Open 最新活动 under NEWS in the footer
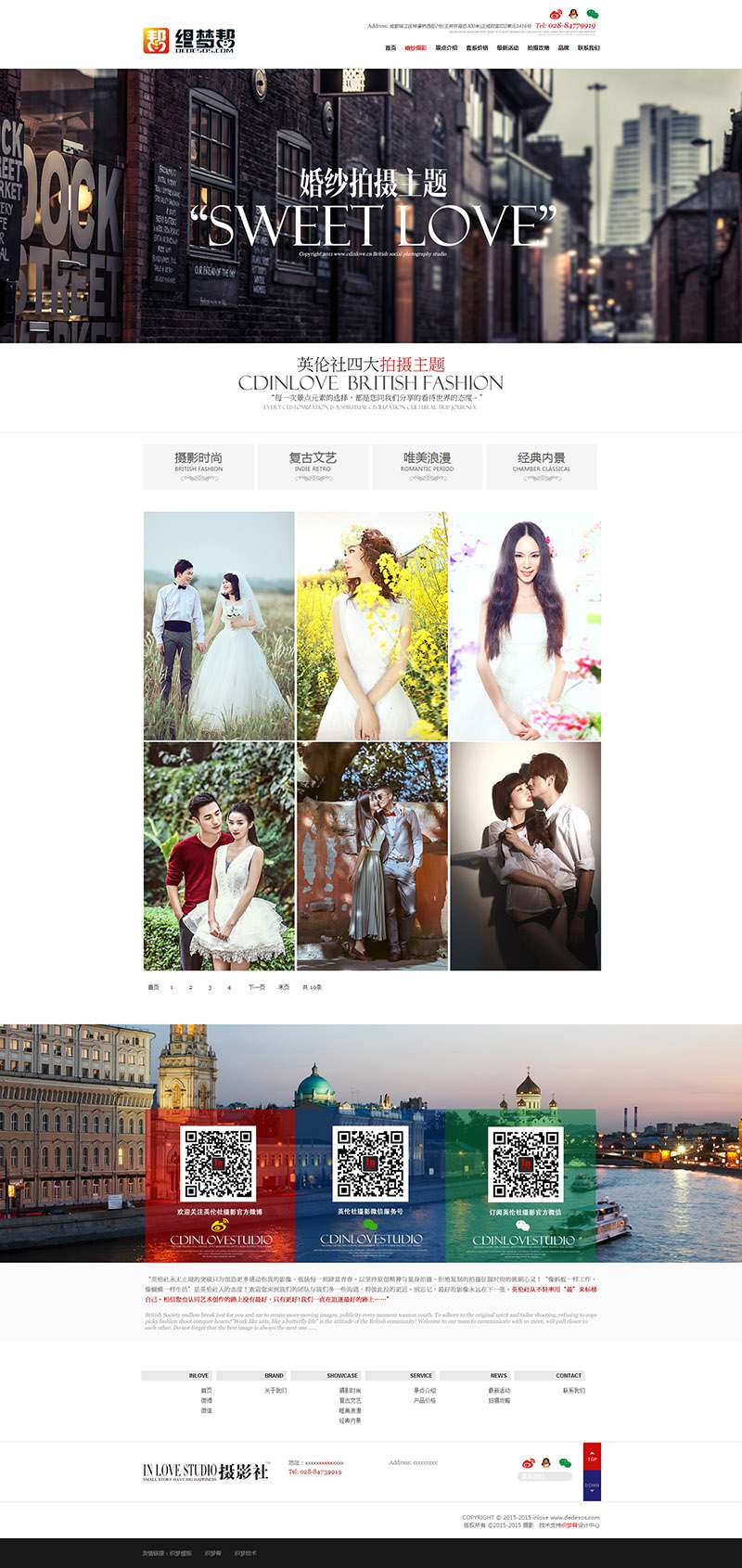742x1568 pixels. click(499, 1391)
